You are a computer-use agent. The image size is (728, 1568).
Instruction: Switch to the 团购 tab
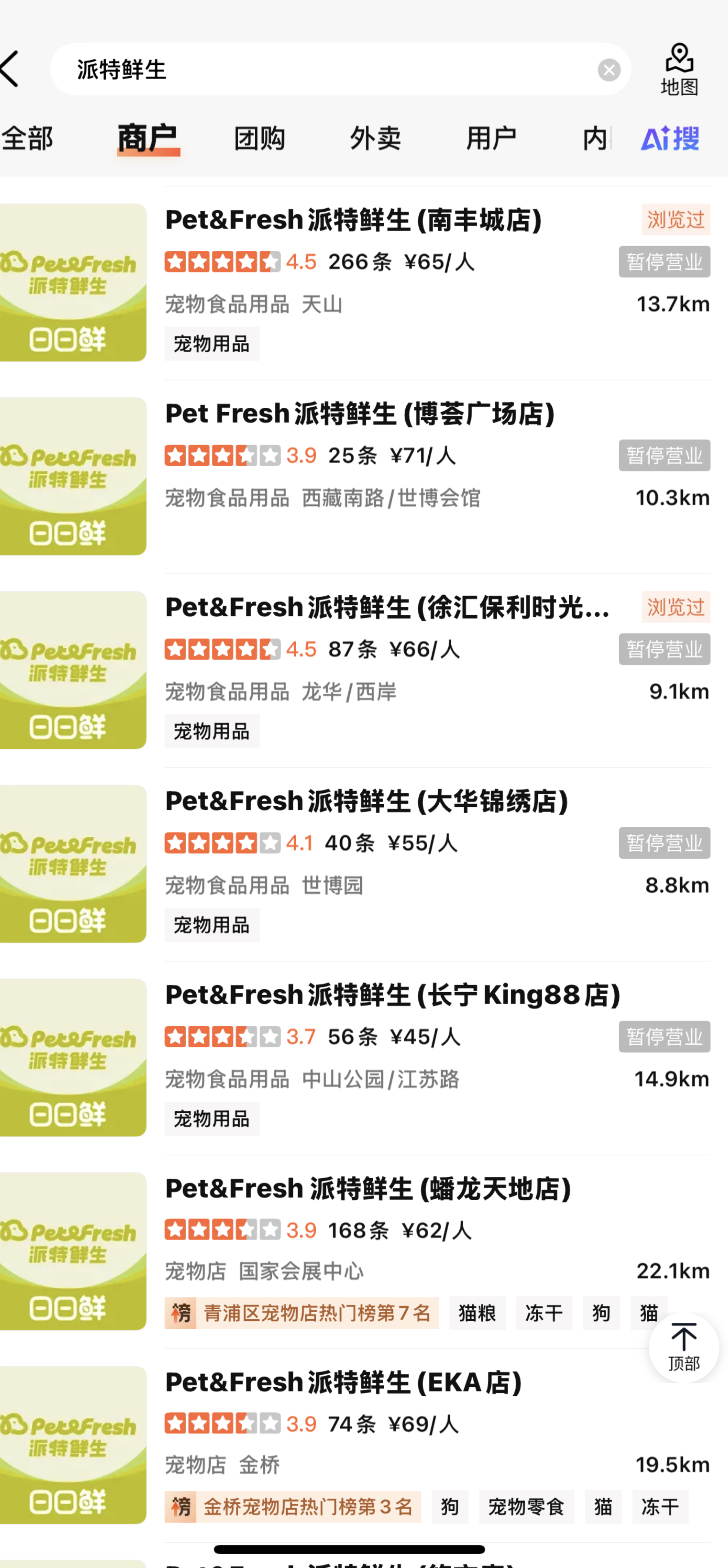point(260,138)
